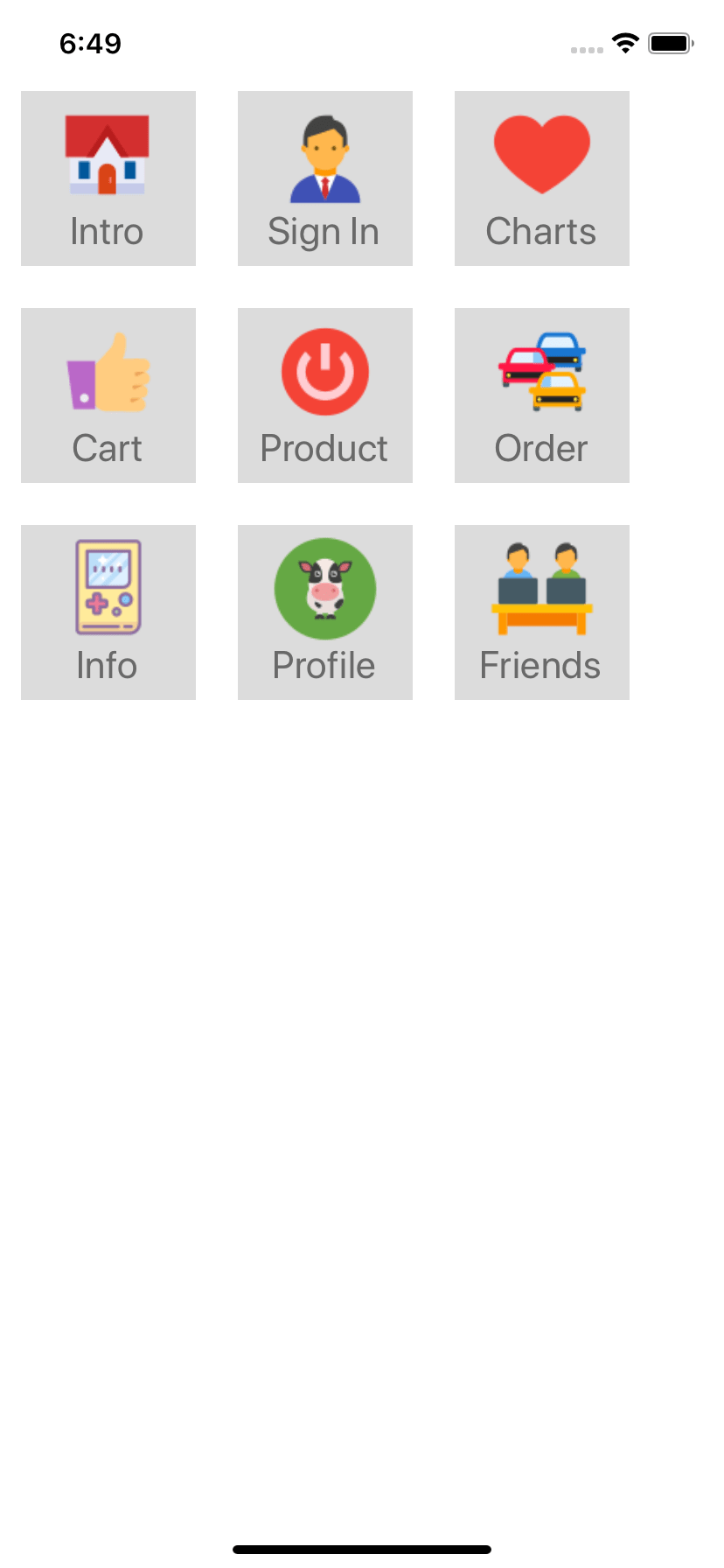
Task: Open Cart using the thumbs-up icon
Action: [108, 370]
